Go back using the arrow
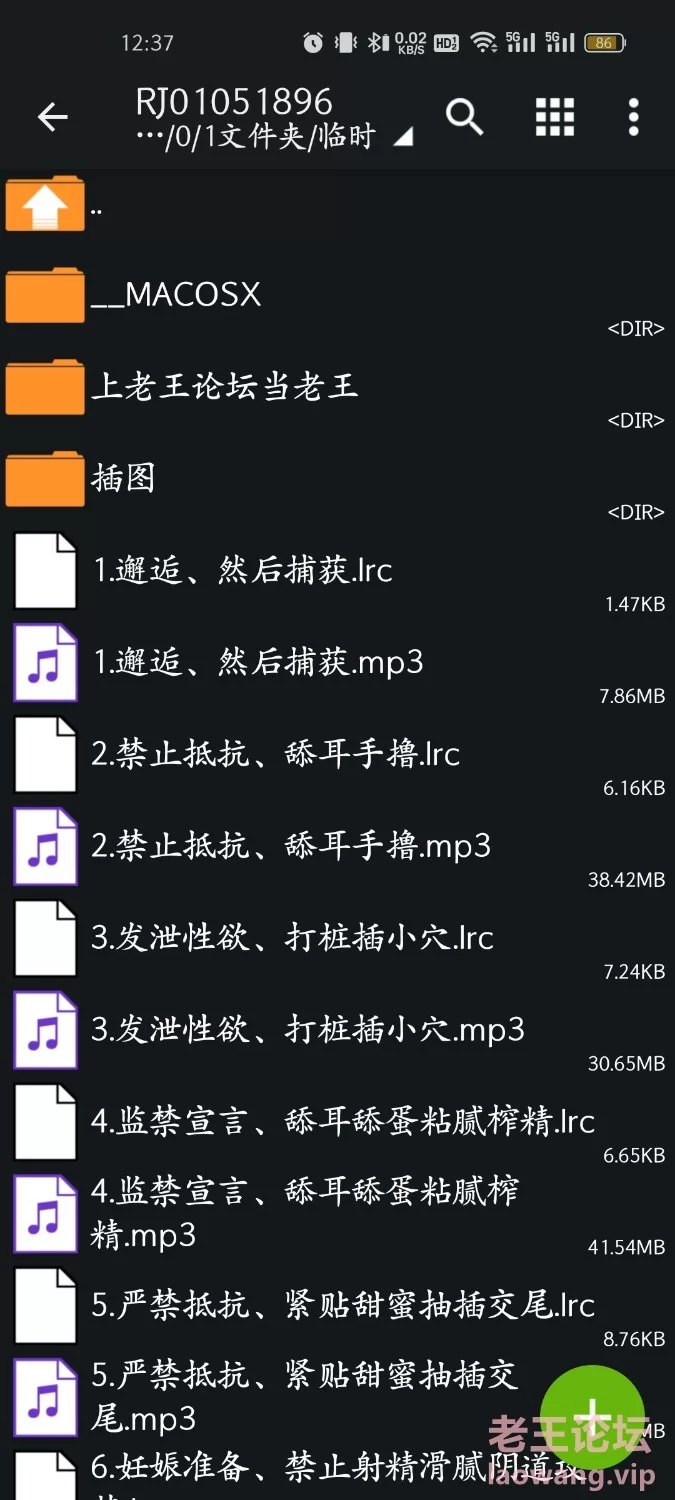The width and height of the screenshot is (675, 1500). click(x=52, y=118)
